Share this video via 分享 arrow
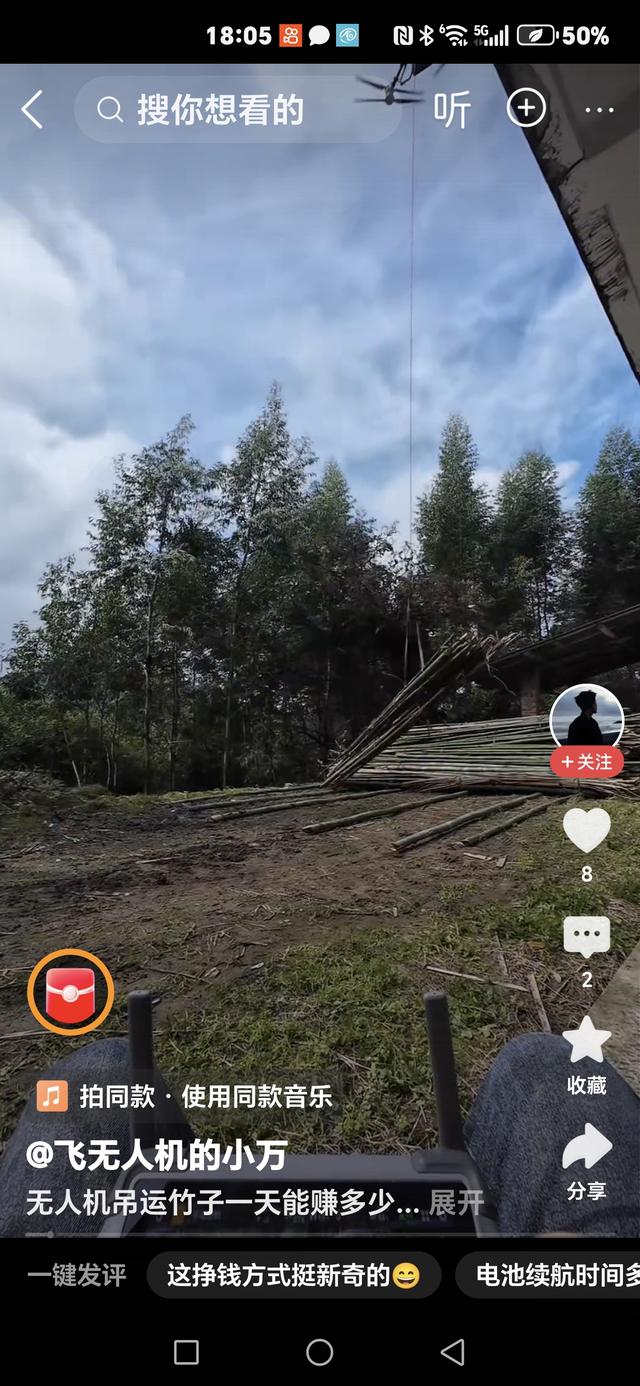This screenshot has height=1386, width=640. 587,1148
